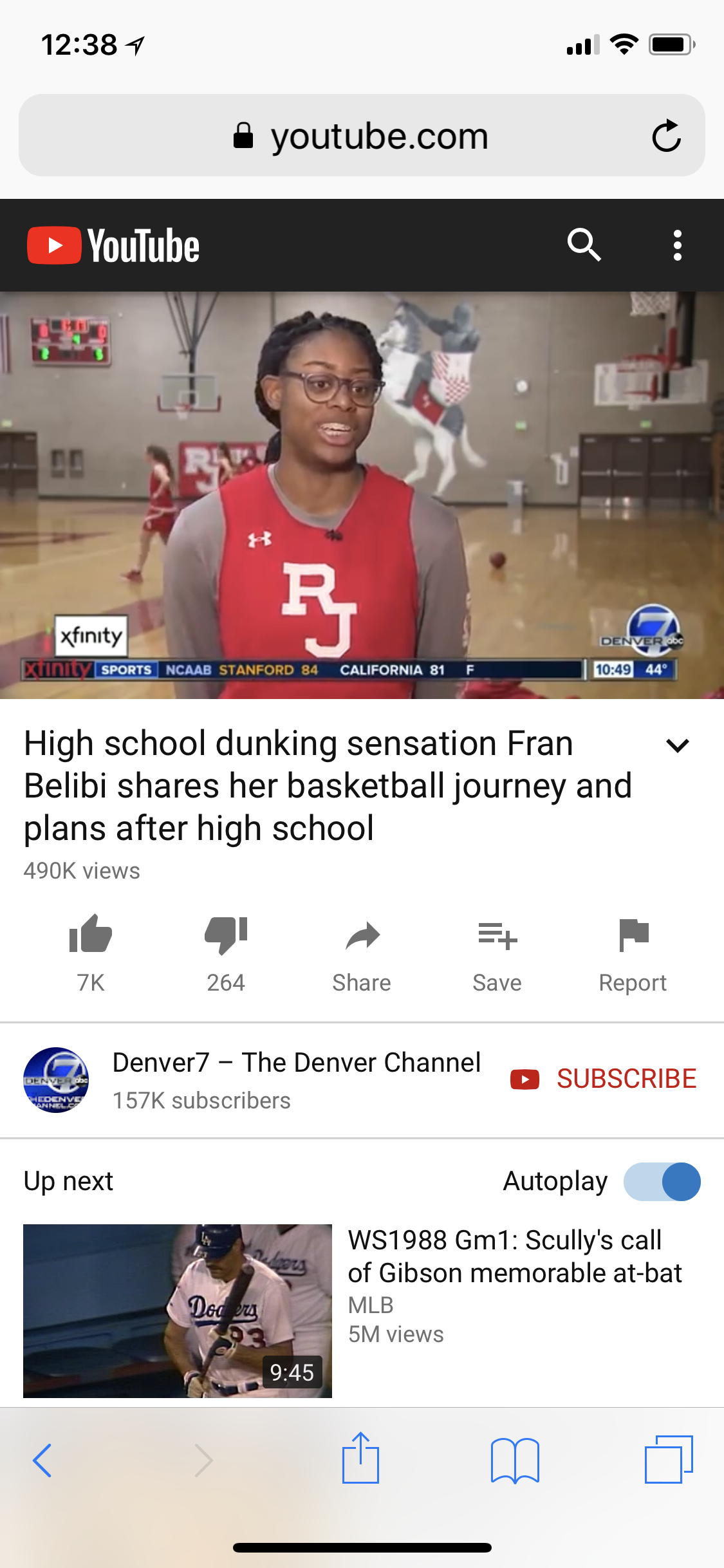724x1568 pixels.
Task: Subscribe to Denver7 channel
Action: coord(604,1079)
